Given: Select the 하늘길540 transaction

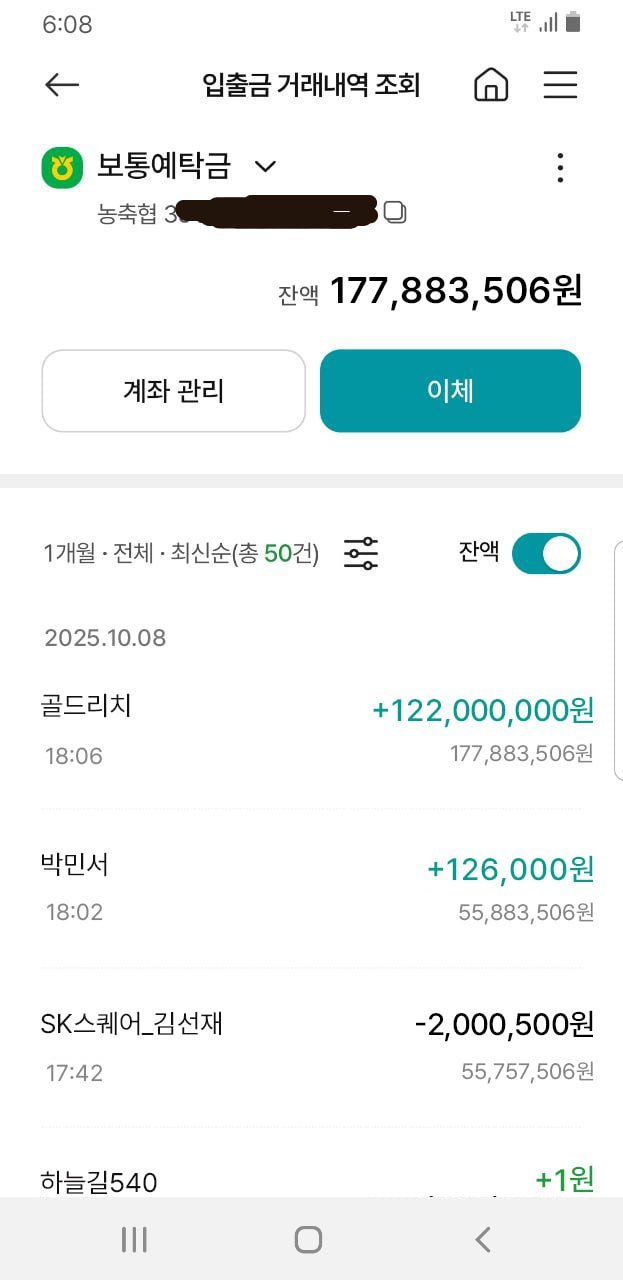Looking at the screenshot, I should pos(316,1182).
